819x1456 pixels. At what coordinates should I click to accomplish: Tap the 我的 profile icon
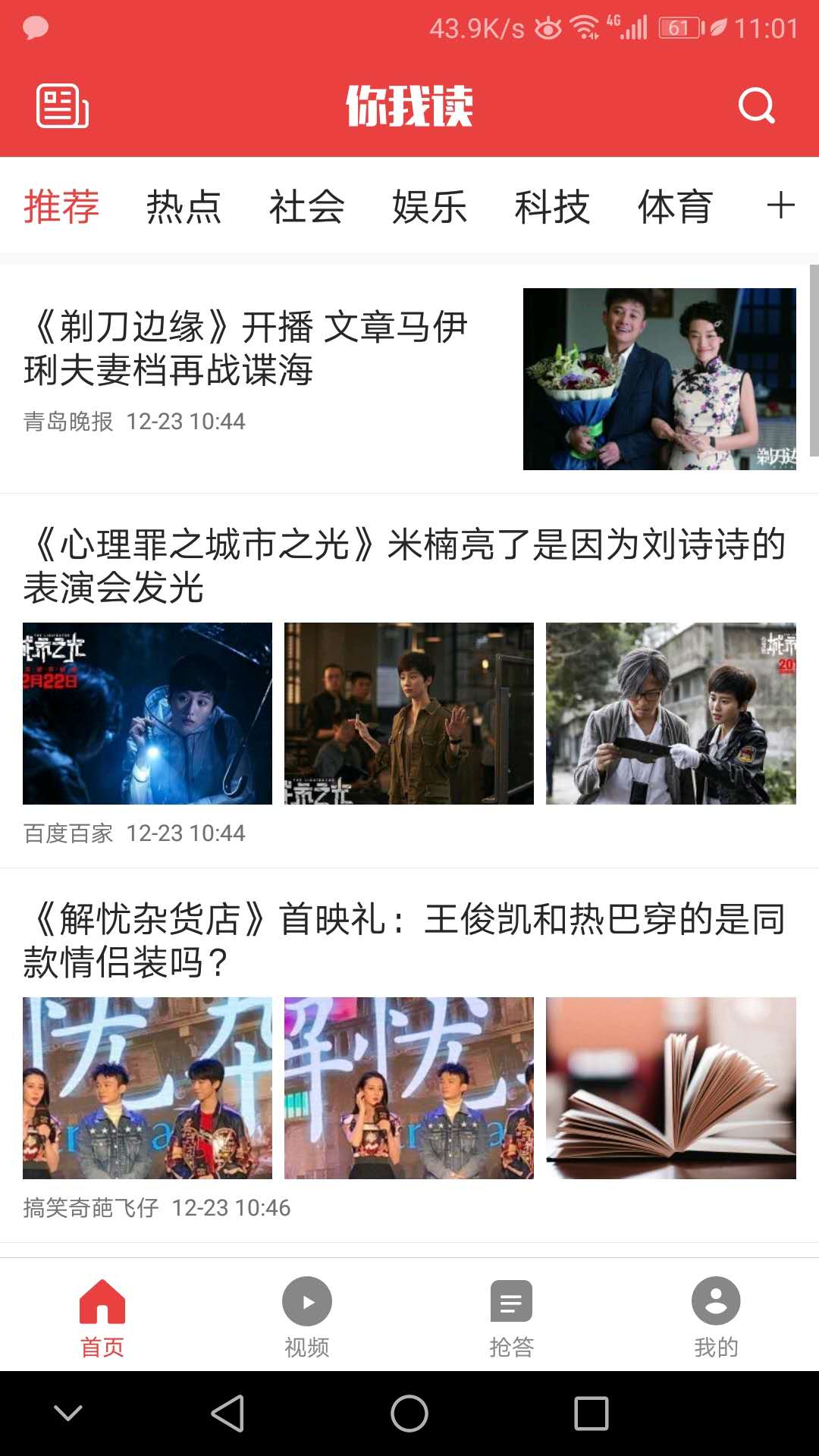pos(715,1299)
